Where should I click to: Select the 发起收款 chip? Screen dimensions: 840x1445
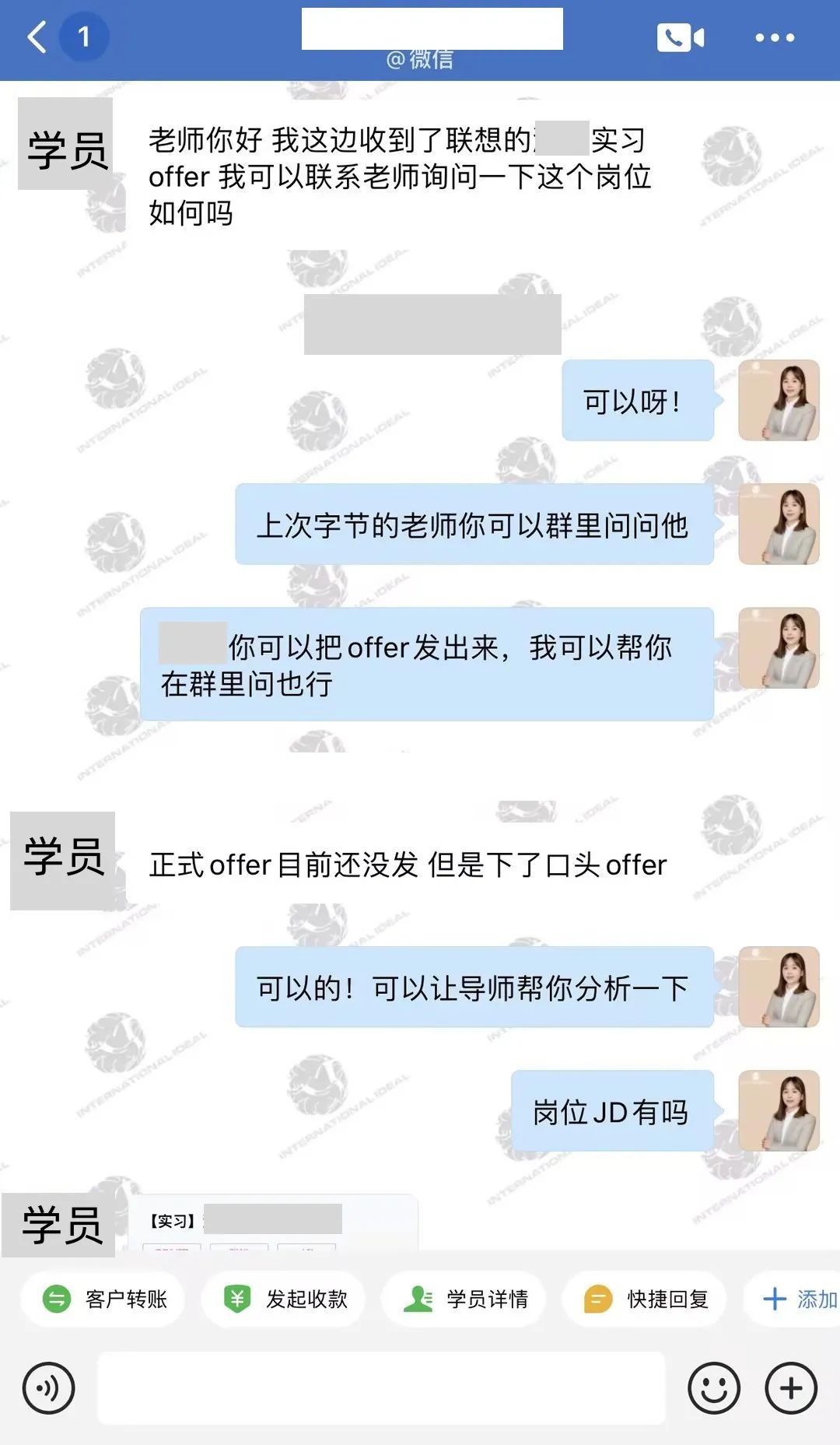[283, 1299]
